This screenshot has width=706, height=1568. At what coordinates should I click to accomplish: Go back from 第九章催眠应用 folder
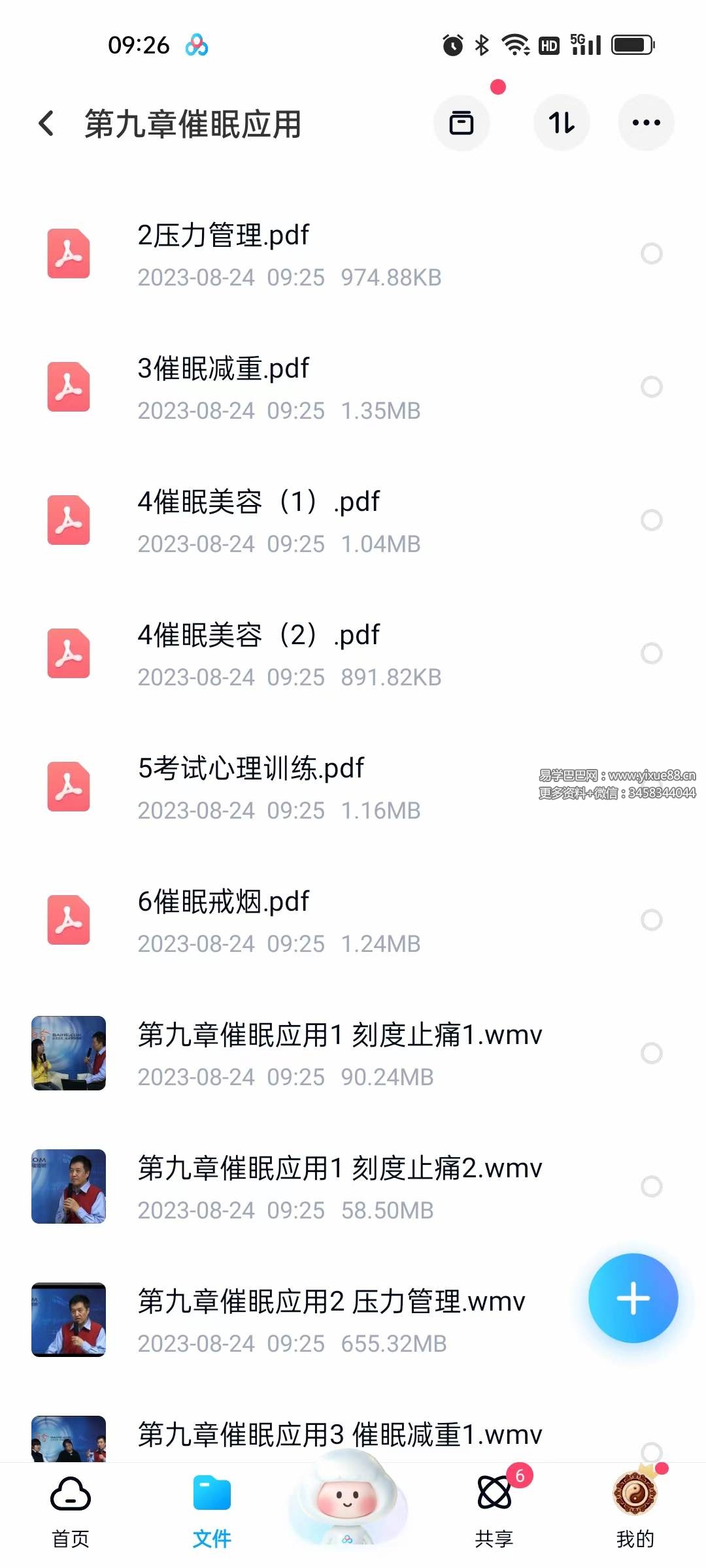click(46, 123)
